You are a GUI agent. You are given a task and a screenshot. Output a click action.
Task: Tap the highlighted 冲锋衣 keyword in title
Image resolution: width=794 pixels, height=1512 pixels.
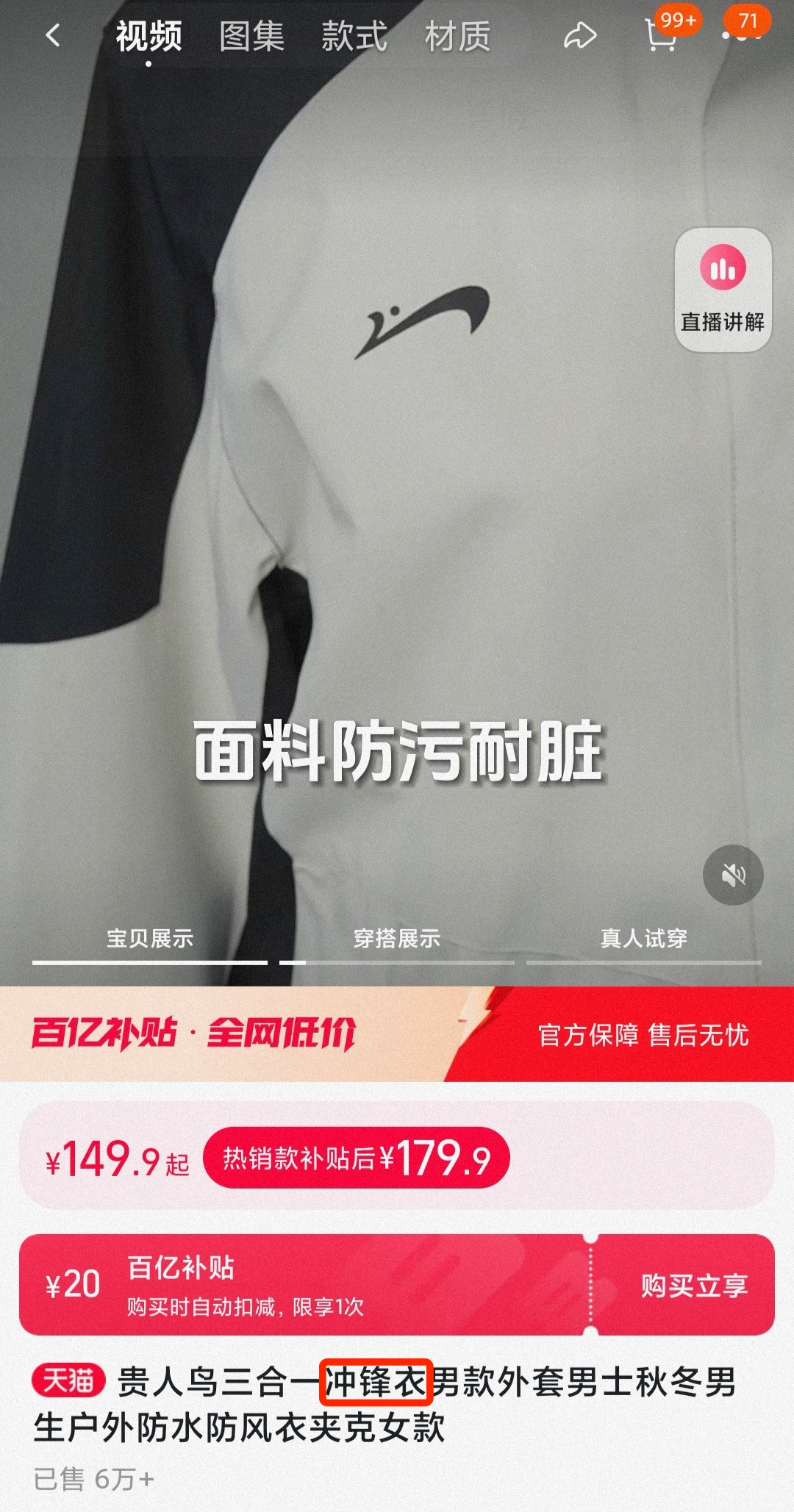pyautogui.click(x=376, y=1383)
